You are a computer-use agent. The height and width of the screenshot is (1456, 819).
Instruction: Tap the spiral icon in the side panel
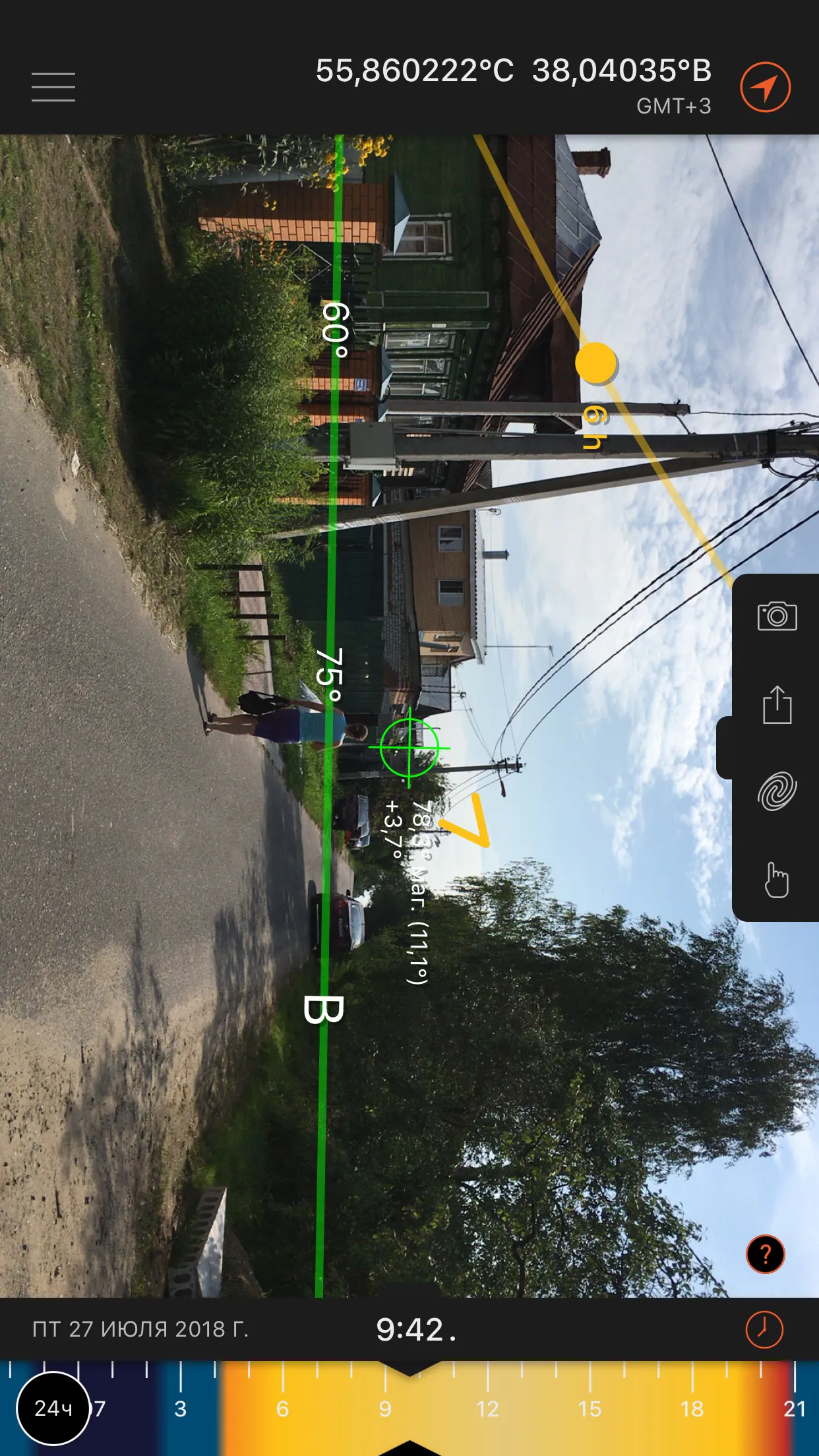(x=777, y=791)
